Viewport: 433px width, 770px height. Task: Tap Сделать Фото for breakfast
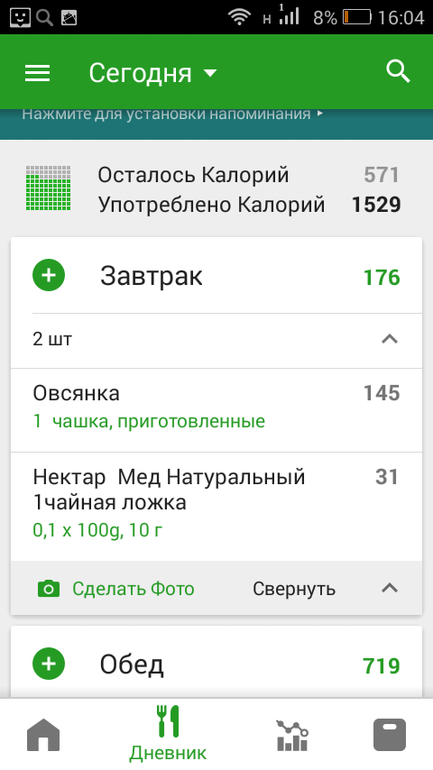pyautogui.click(x=116, y=588)
